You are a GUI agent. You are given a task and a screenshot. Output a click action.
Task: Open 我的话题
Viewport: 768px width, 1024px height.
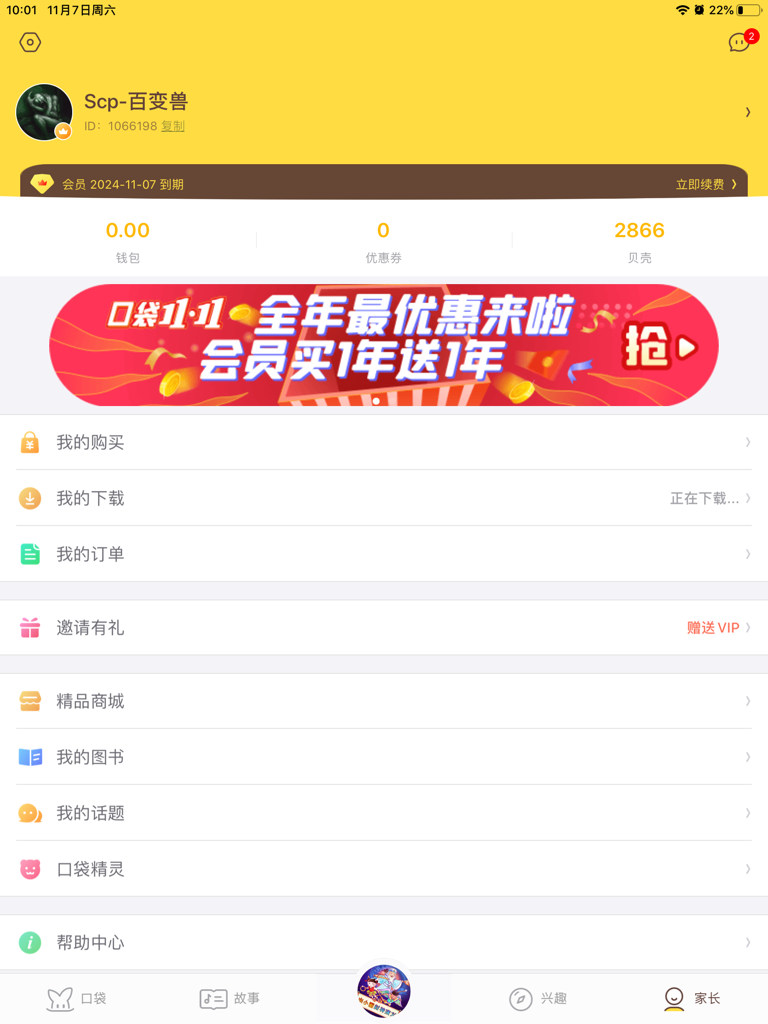pos(384,813)
